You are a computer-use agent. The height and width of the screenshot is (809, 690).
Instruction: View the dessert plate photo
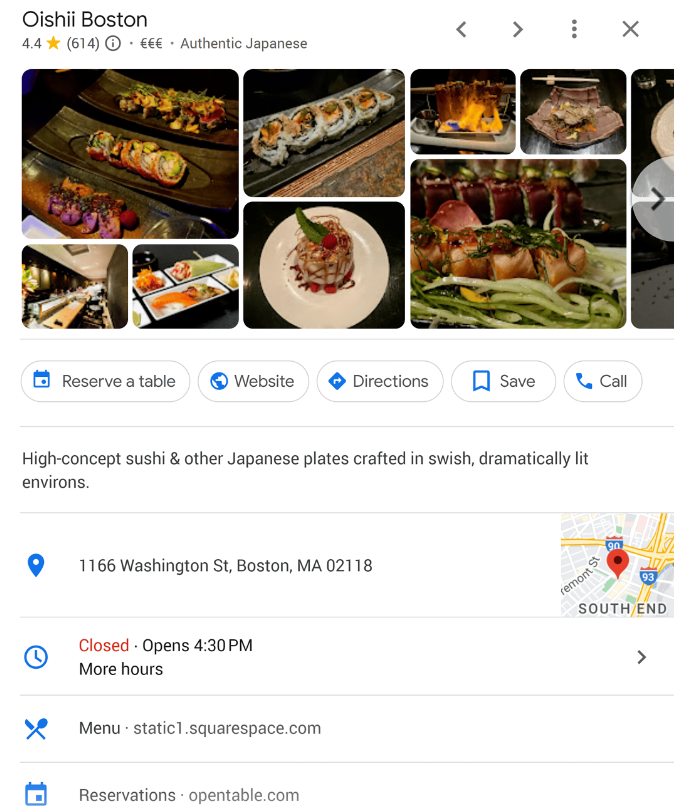click(x=324, y=265)
